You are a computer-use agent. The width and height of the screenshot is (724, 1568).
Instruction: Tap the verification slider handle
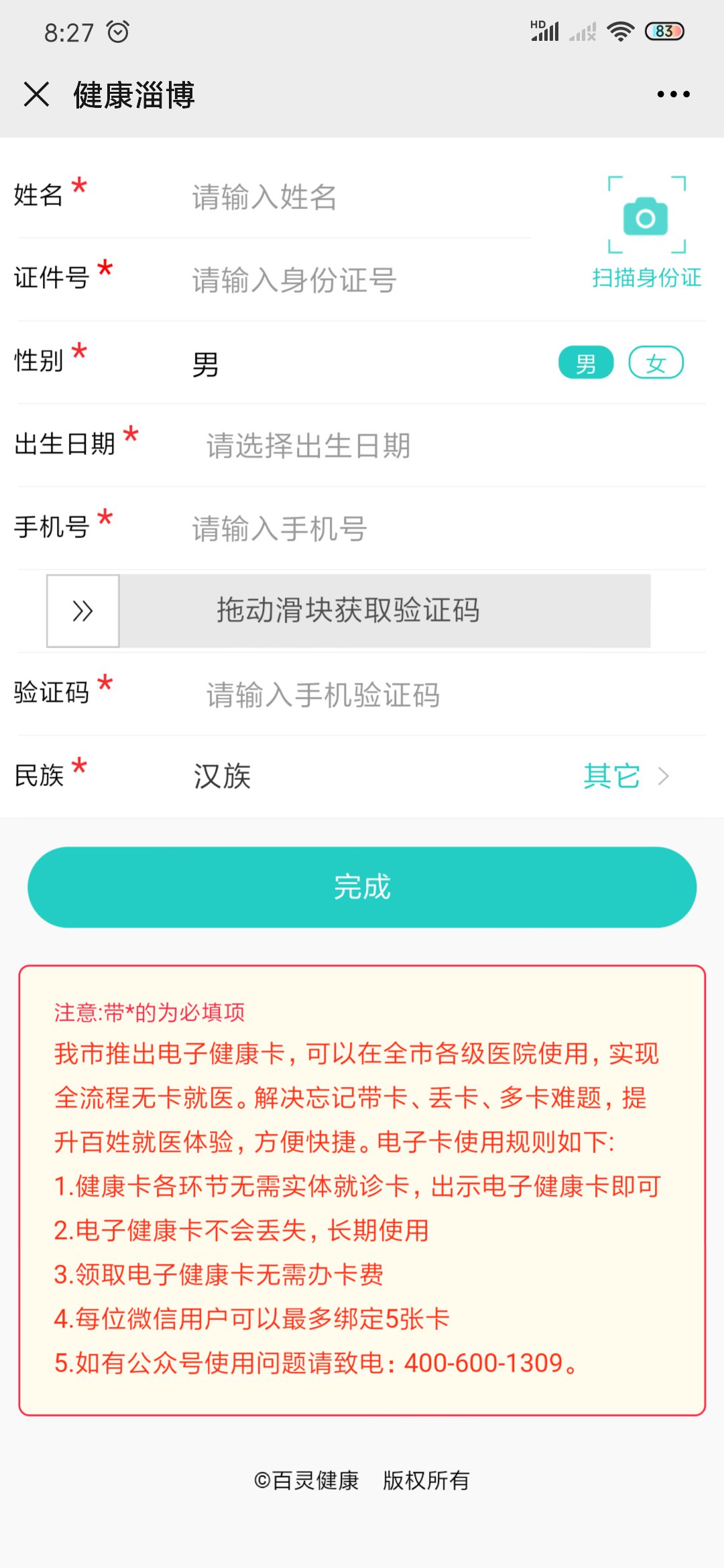point(83,611)
